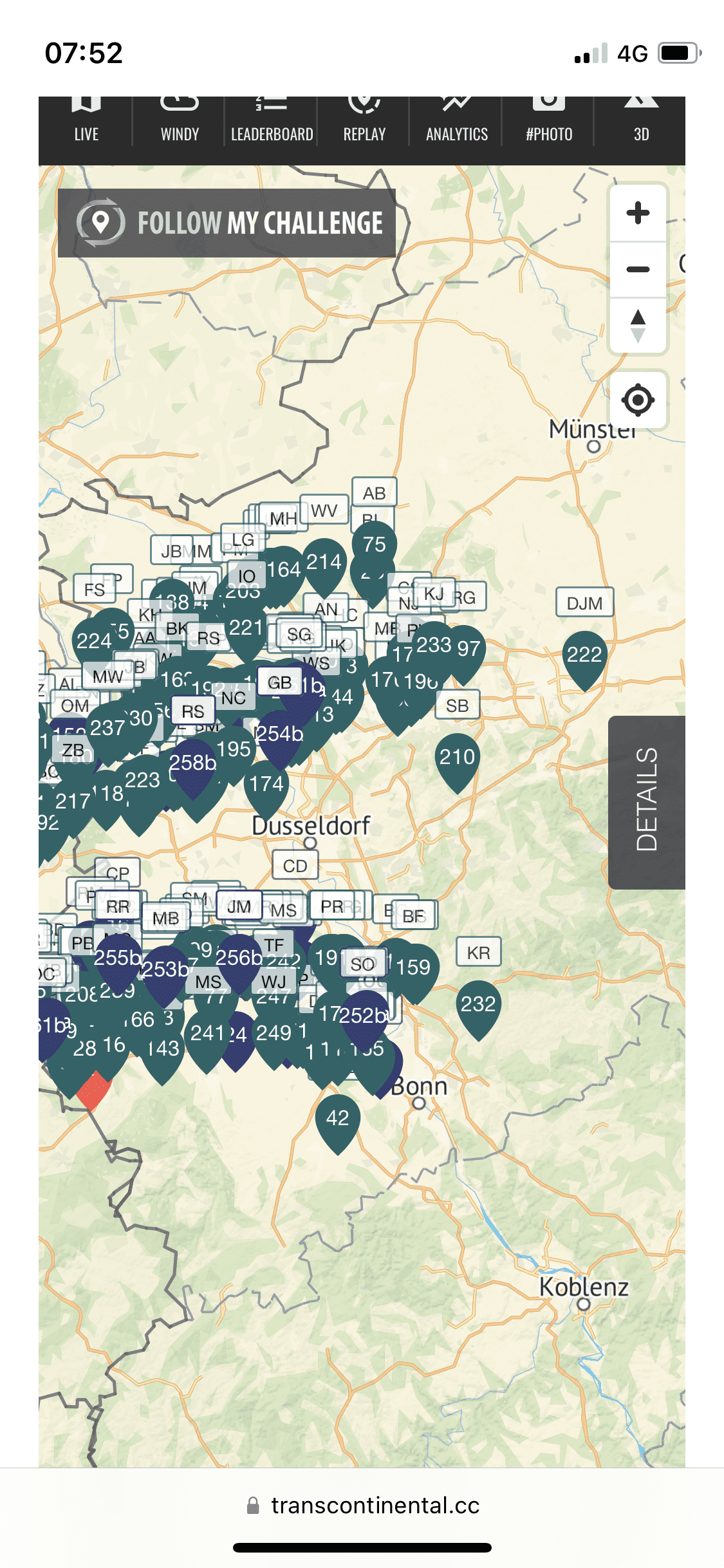Viewport: 724px width, 1568px height.
Task: Open the ANALYTICS tab
Action: tap(456, 124)
